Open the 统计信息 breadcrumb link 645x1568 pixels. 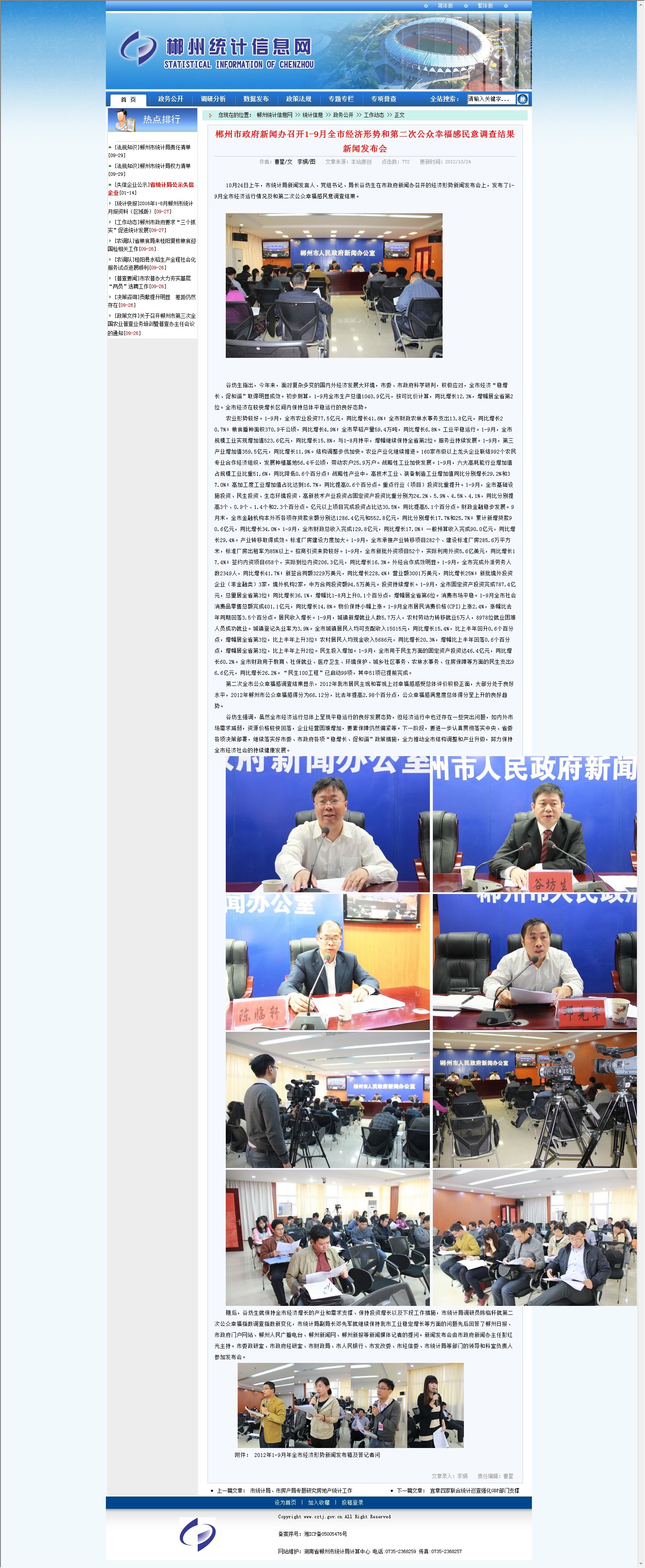pyautogui.click(x=312, y=115)
